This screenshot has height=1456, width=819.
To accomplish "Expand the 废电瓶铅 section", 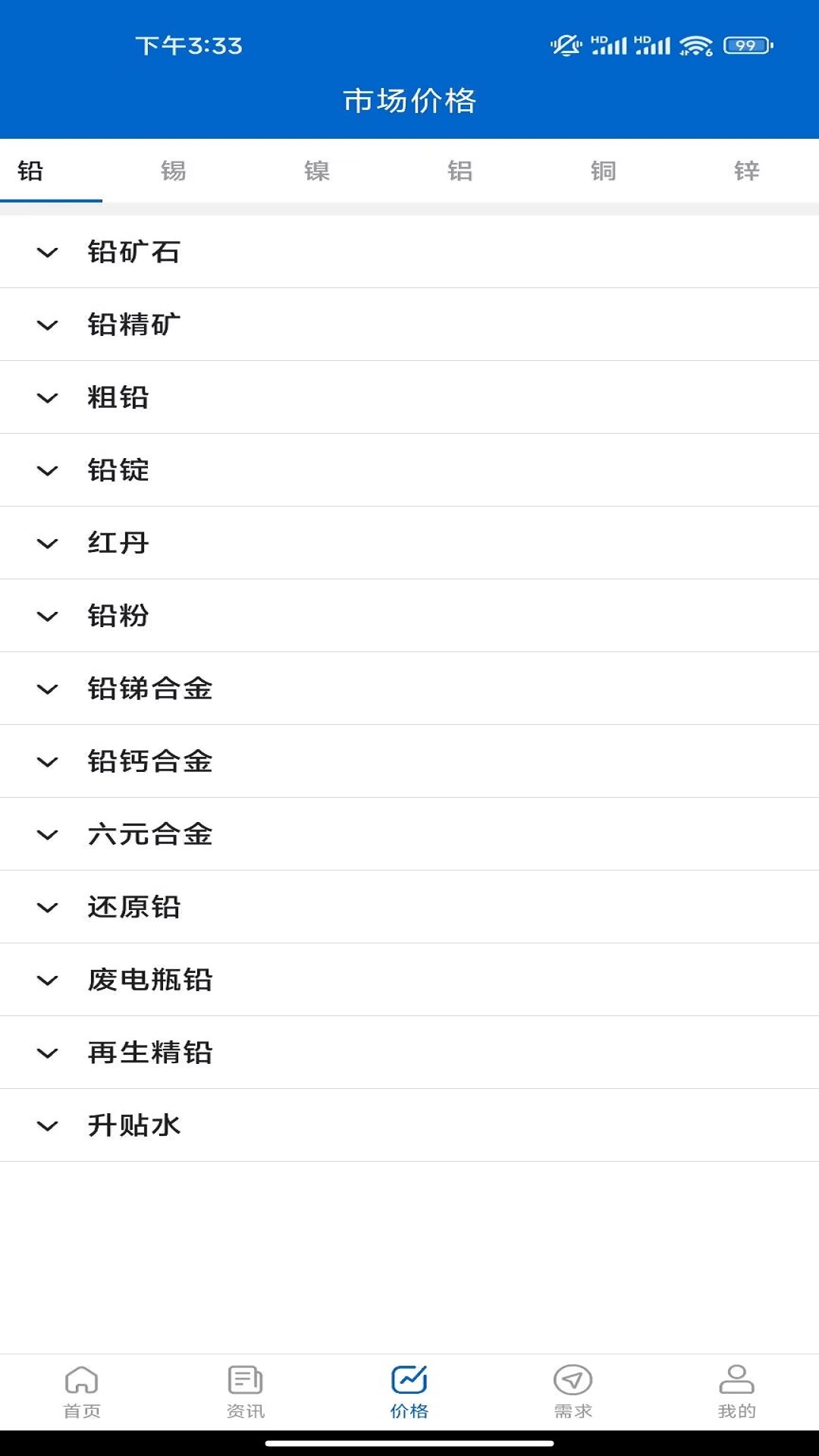I will click(409, 980).
